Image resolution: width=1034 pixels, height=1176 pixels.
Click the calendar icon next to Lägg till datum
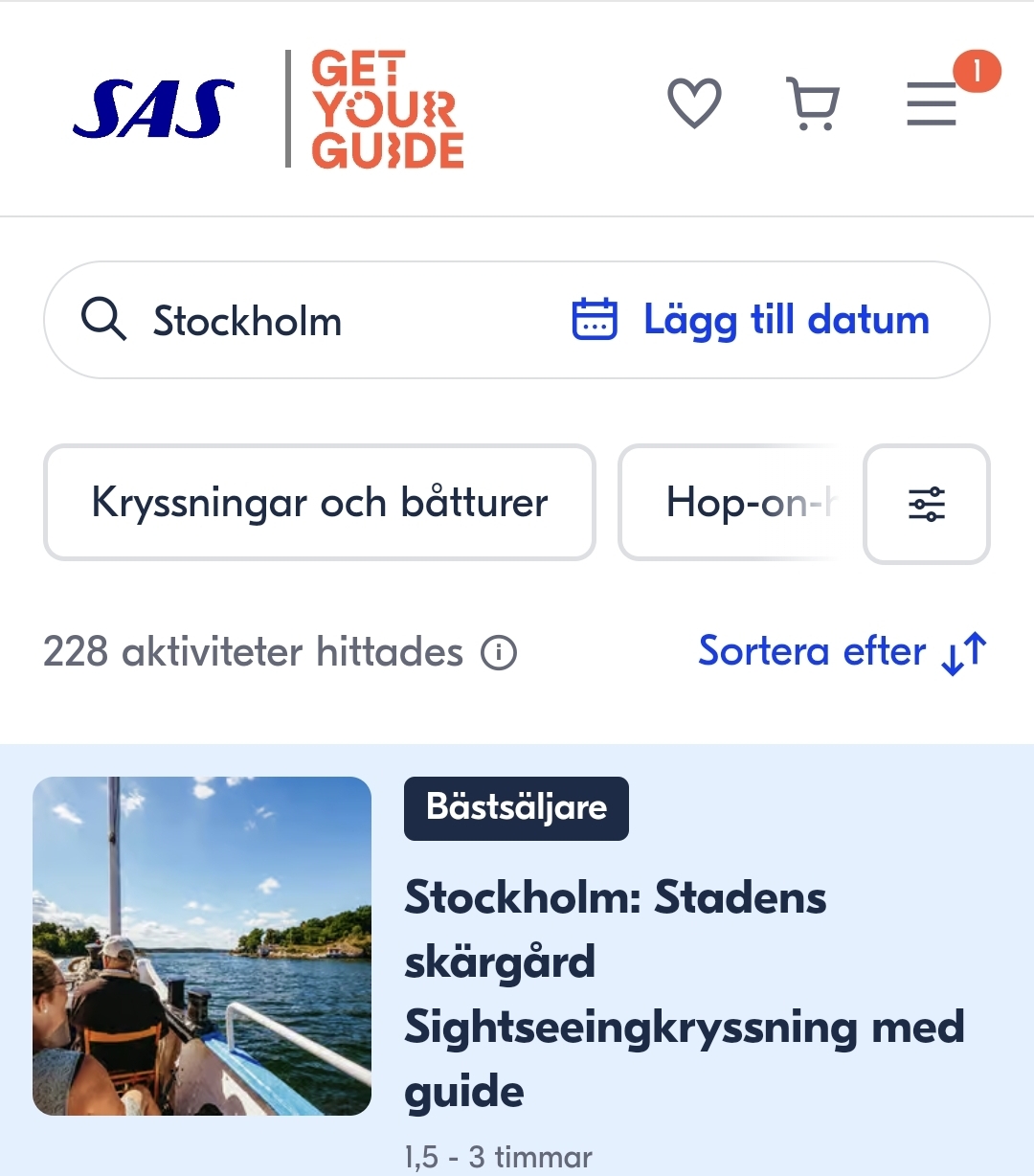(594, 321)
